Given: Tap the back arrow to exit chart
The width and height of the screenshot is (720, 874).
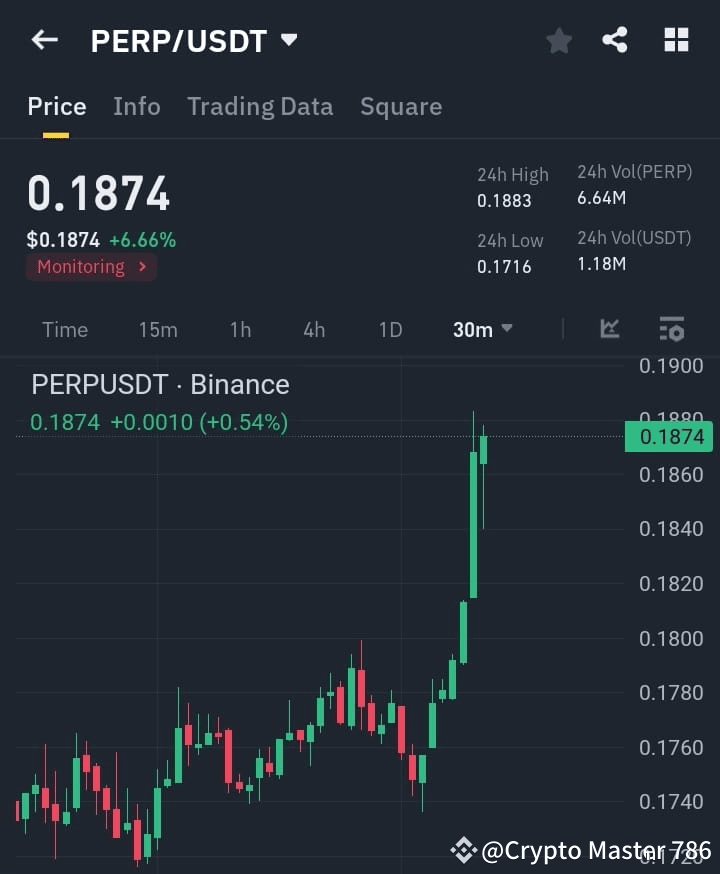Looking at the screenshot, I should tap(42, 40).
